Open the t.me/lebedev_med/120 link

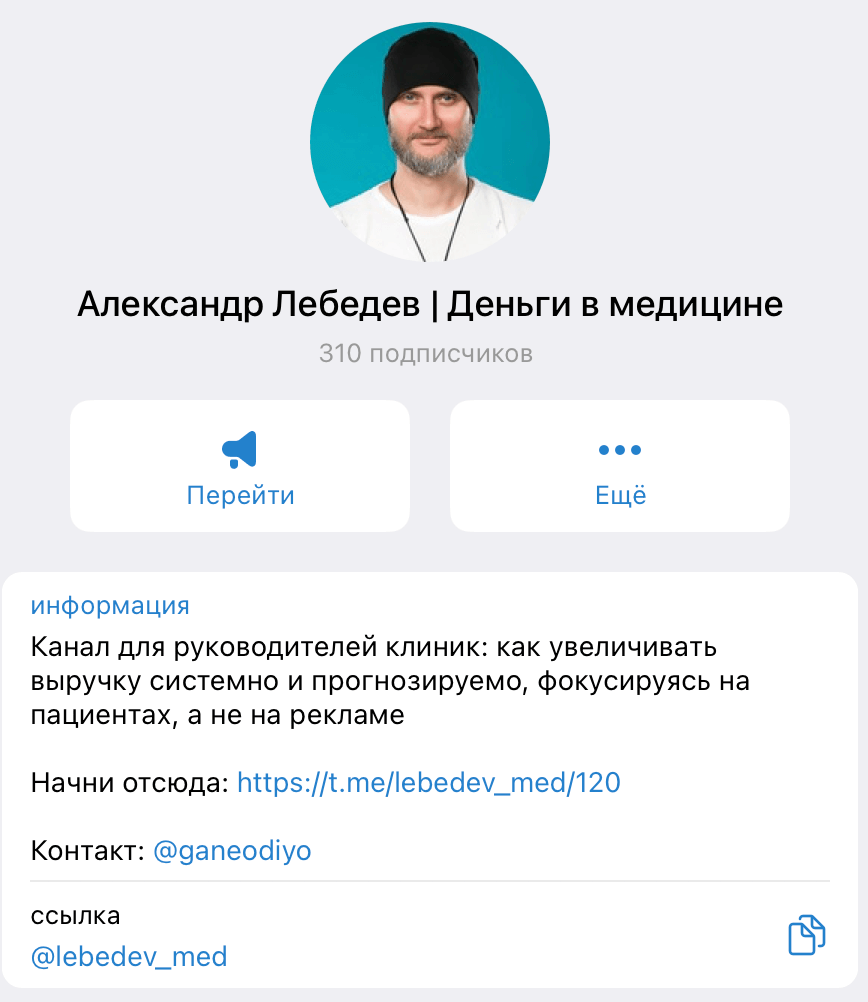pos(428,782)
